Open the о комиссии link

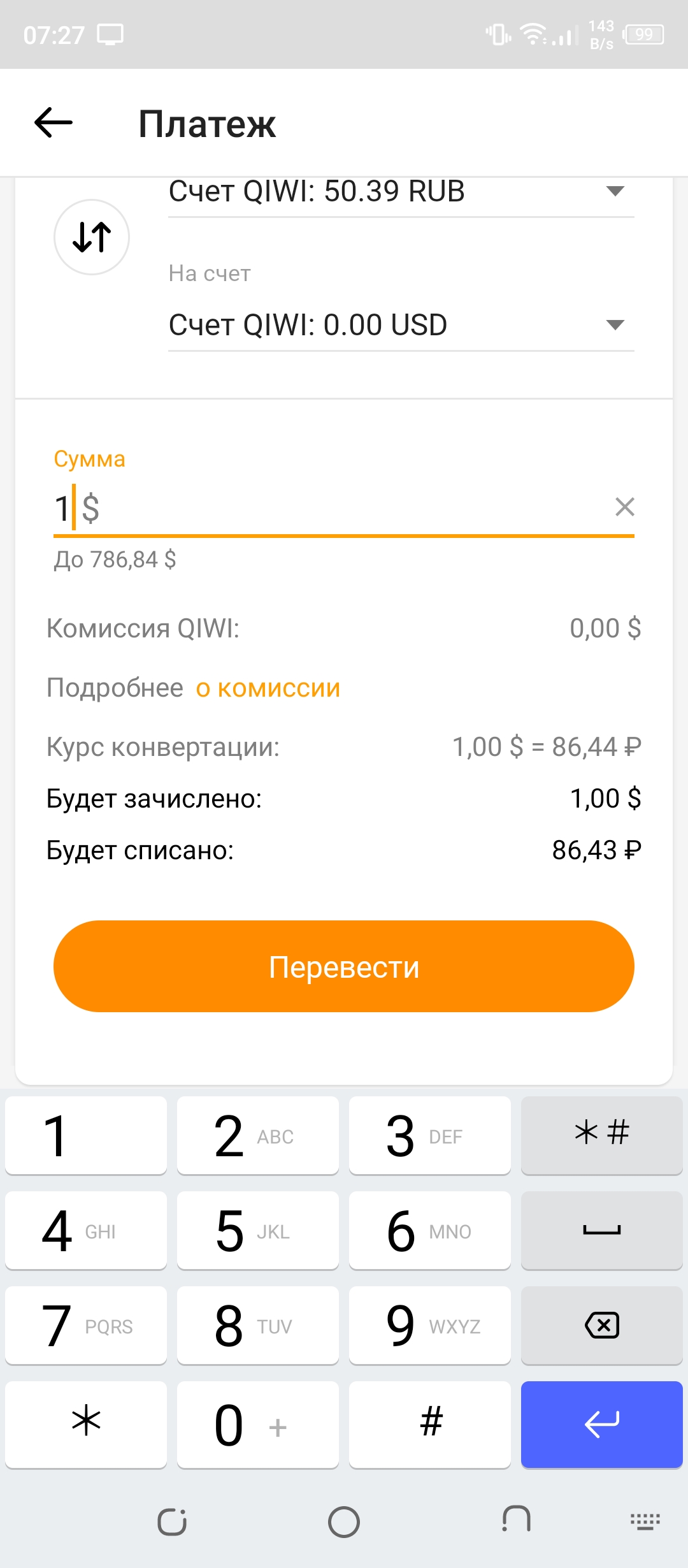tap(268, 688)
